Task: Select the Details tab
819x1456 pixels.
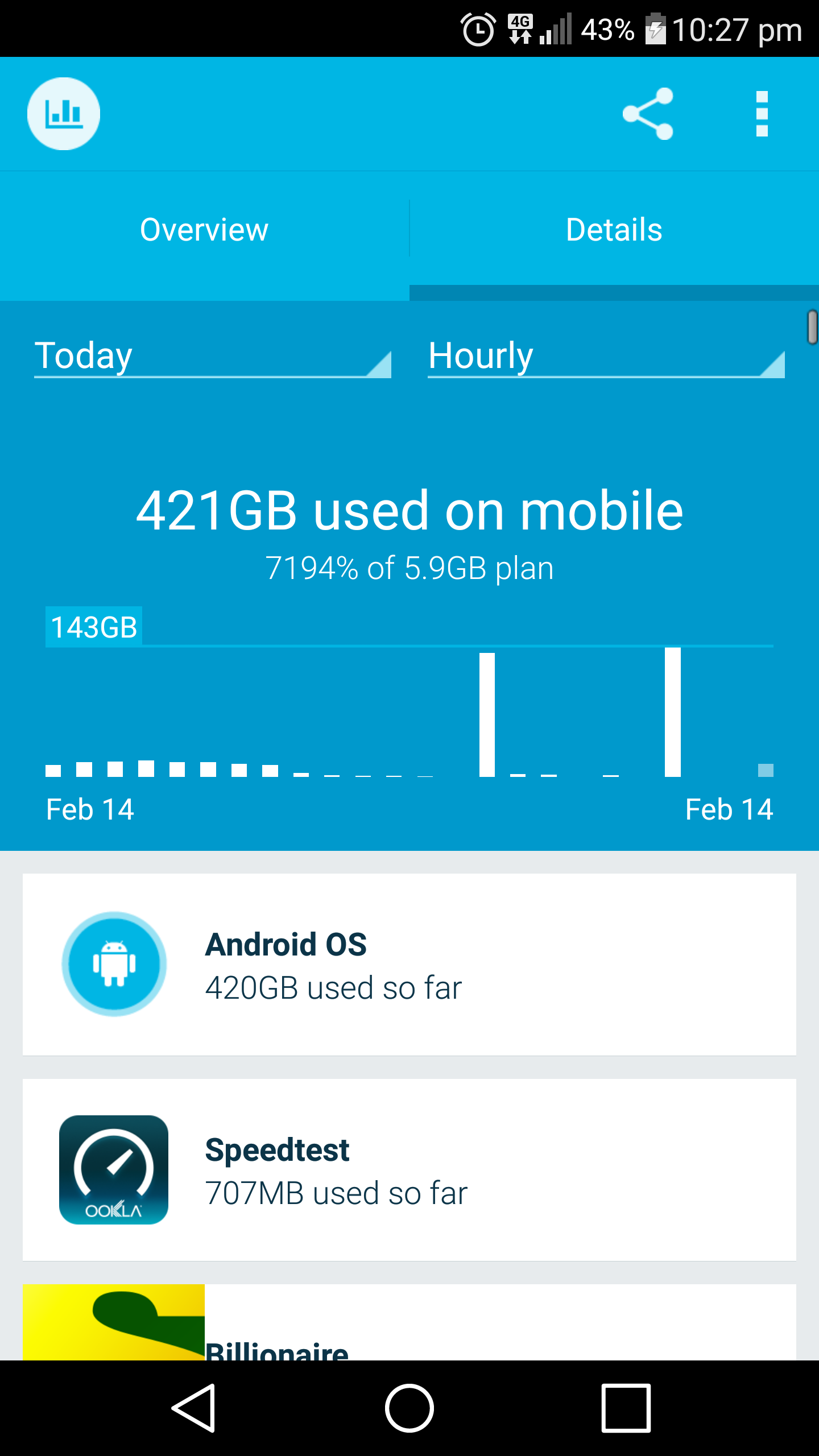Action: click(x=614, y=230)
